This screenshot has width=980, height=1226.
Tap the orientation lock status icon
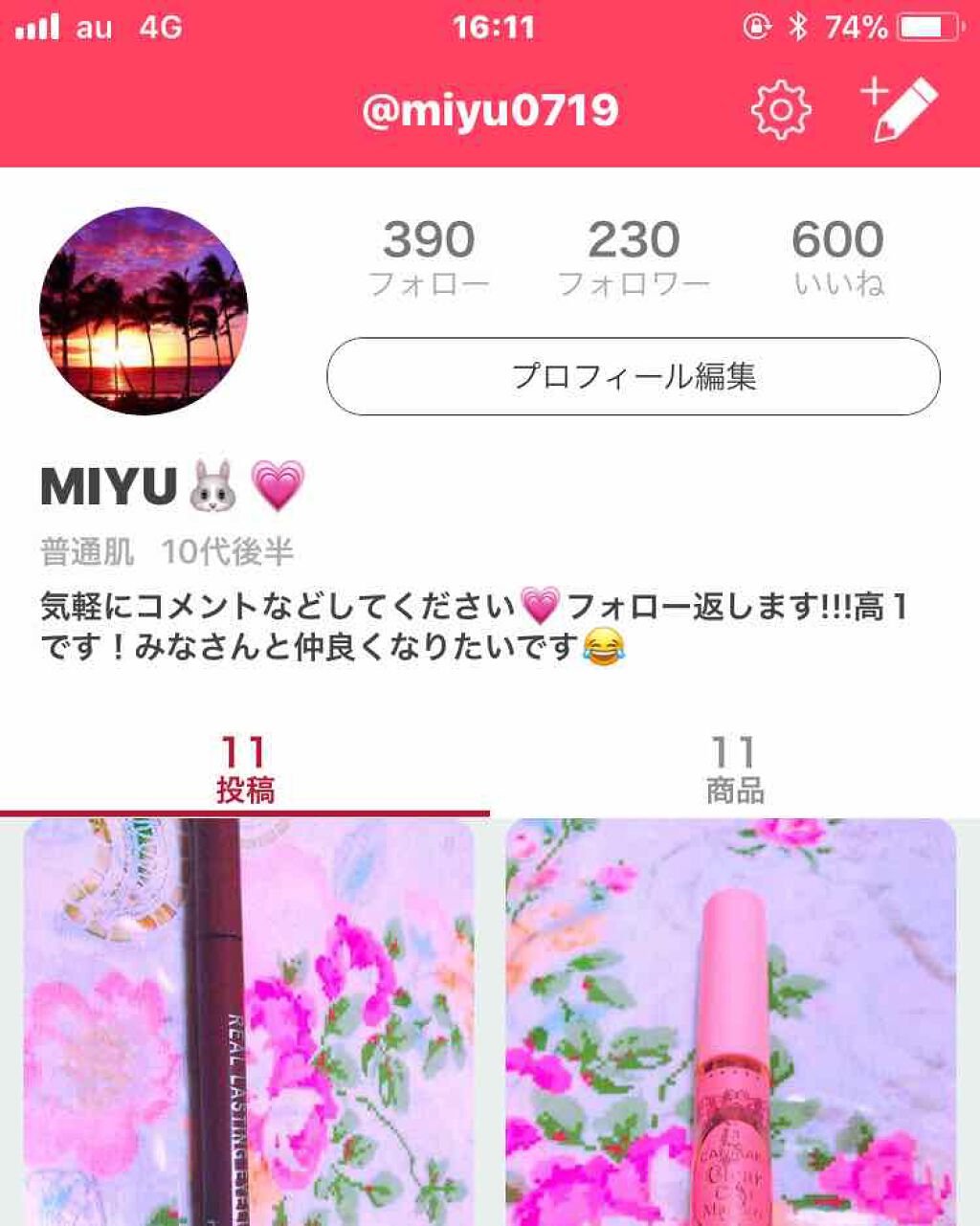point(757,27)
